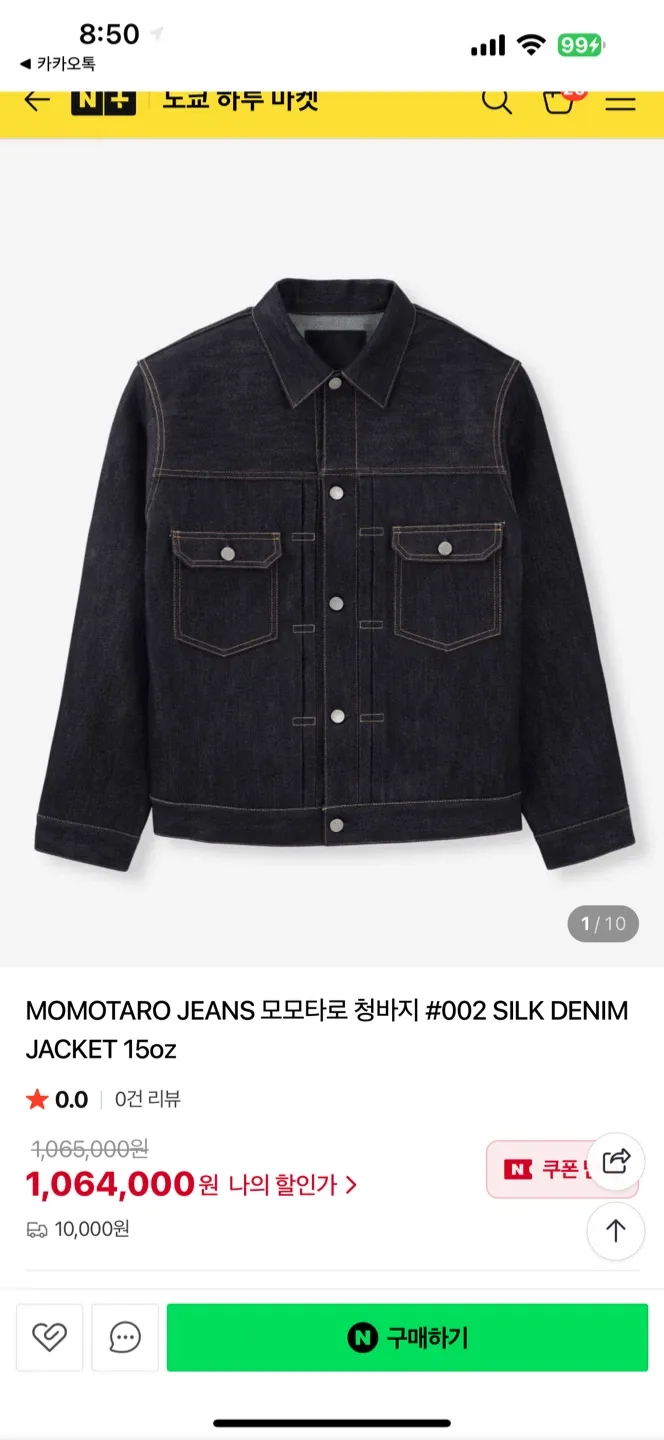This screenshot has width=664, height=1440.
Task: Open the shopping cart
Action: tap(558, 101)
